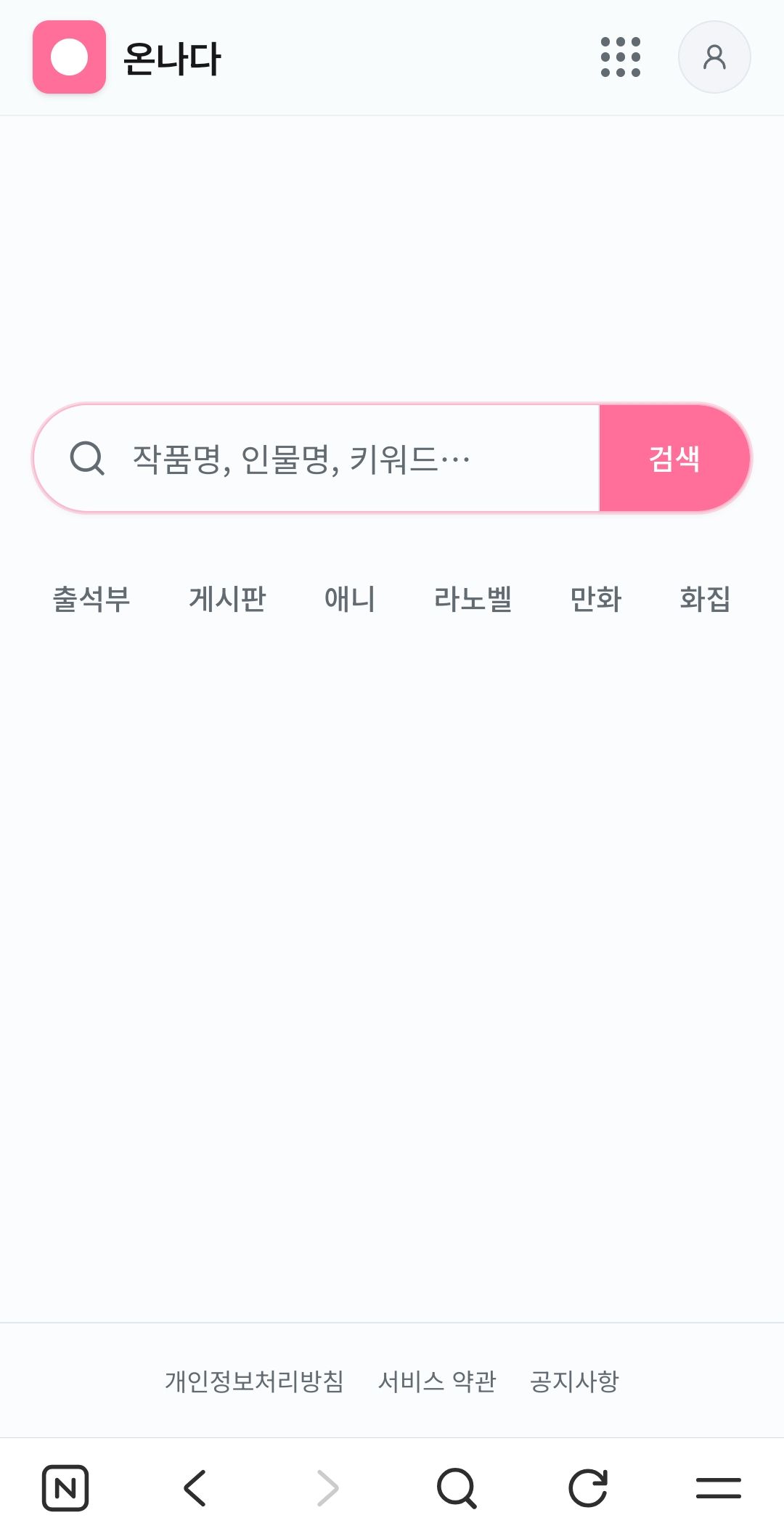Reload the page

587,1488
